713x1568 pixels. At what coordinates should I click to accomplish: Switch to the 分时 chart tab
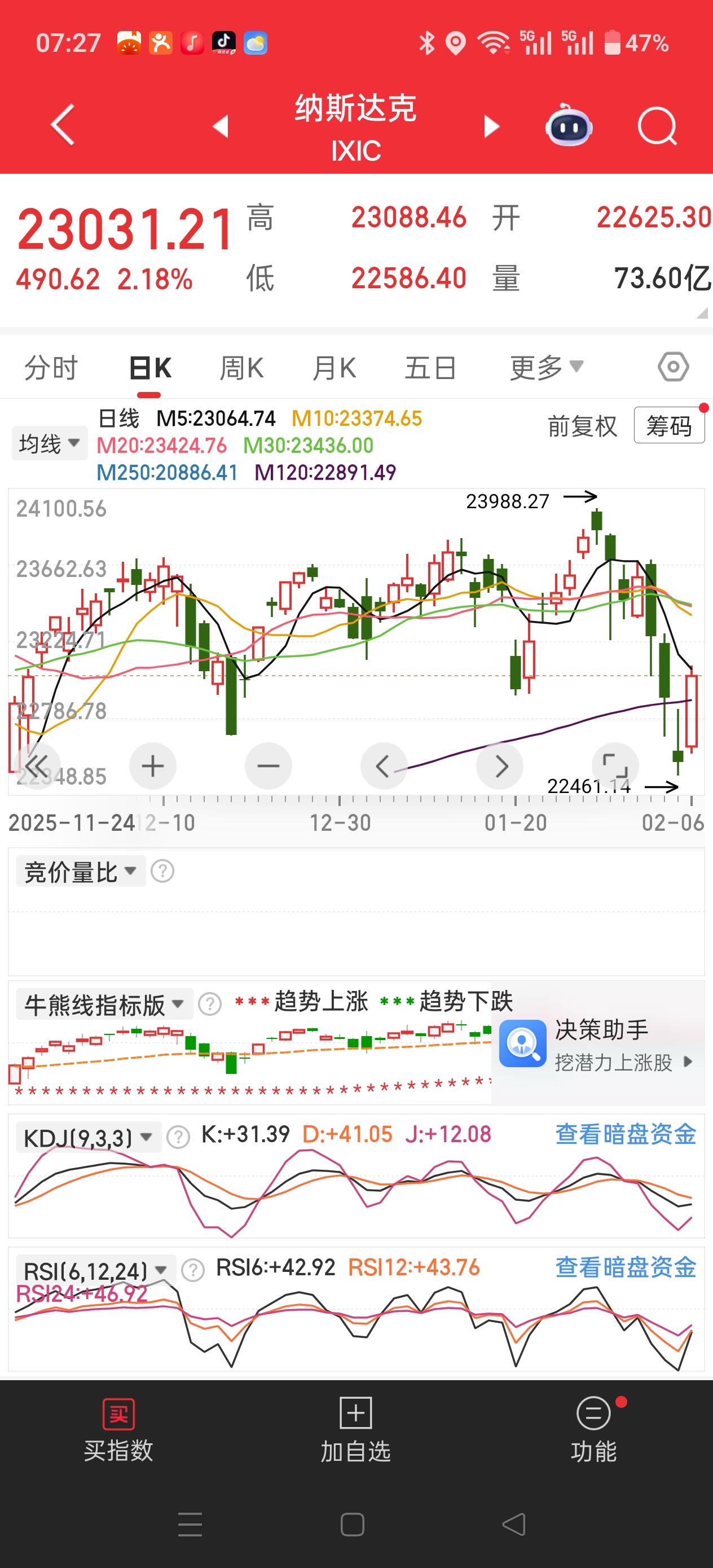click(51, 368)
